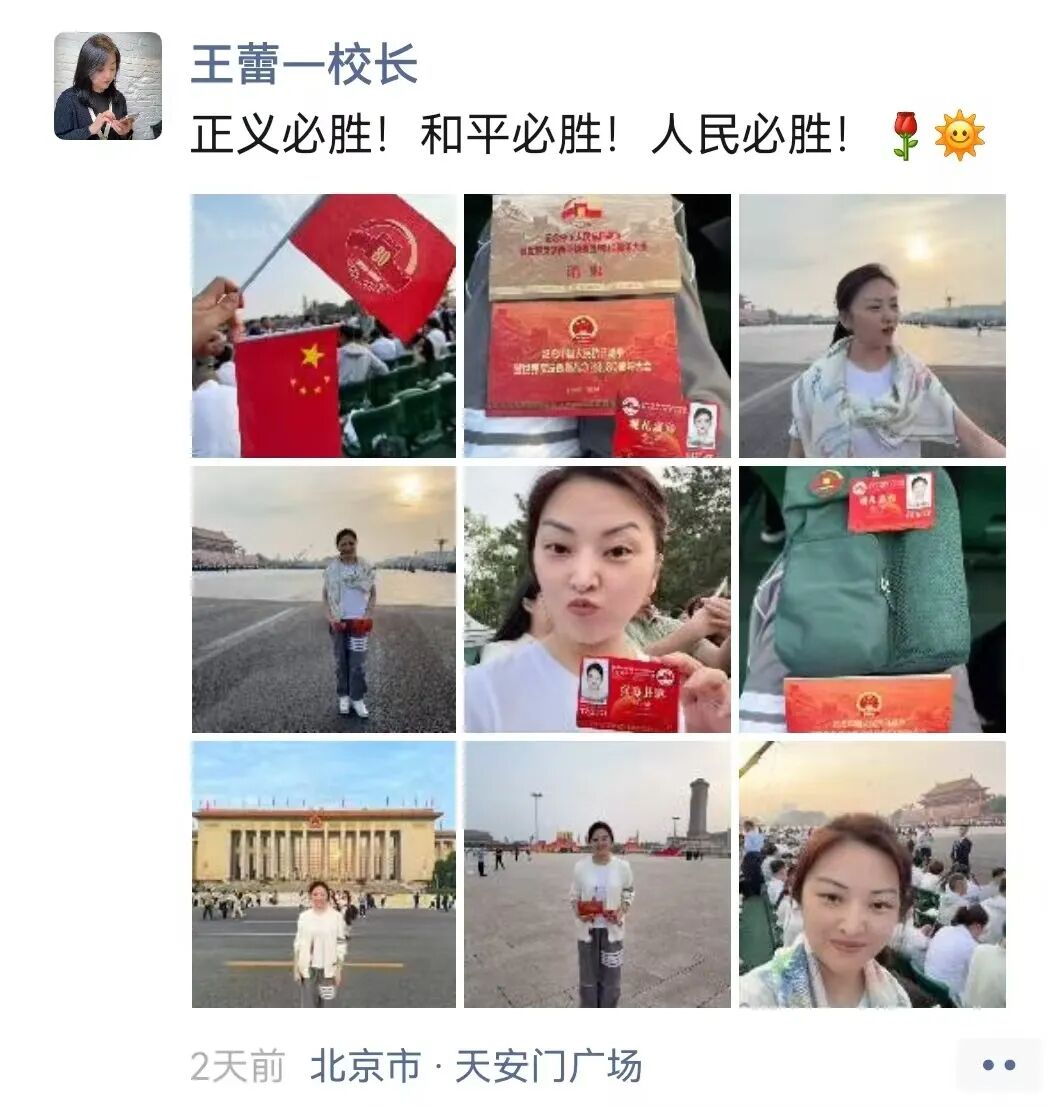
Task: Open location 北京市 · 天安门广场
Action: (x=476, y=1067)
